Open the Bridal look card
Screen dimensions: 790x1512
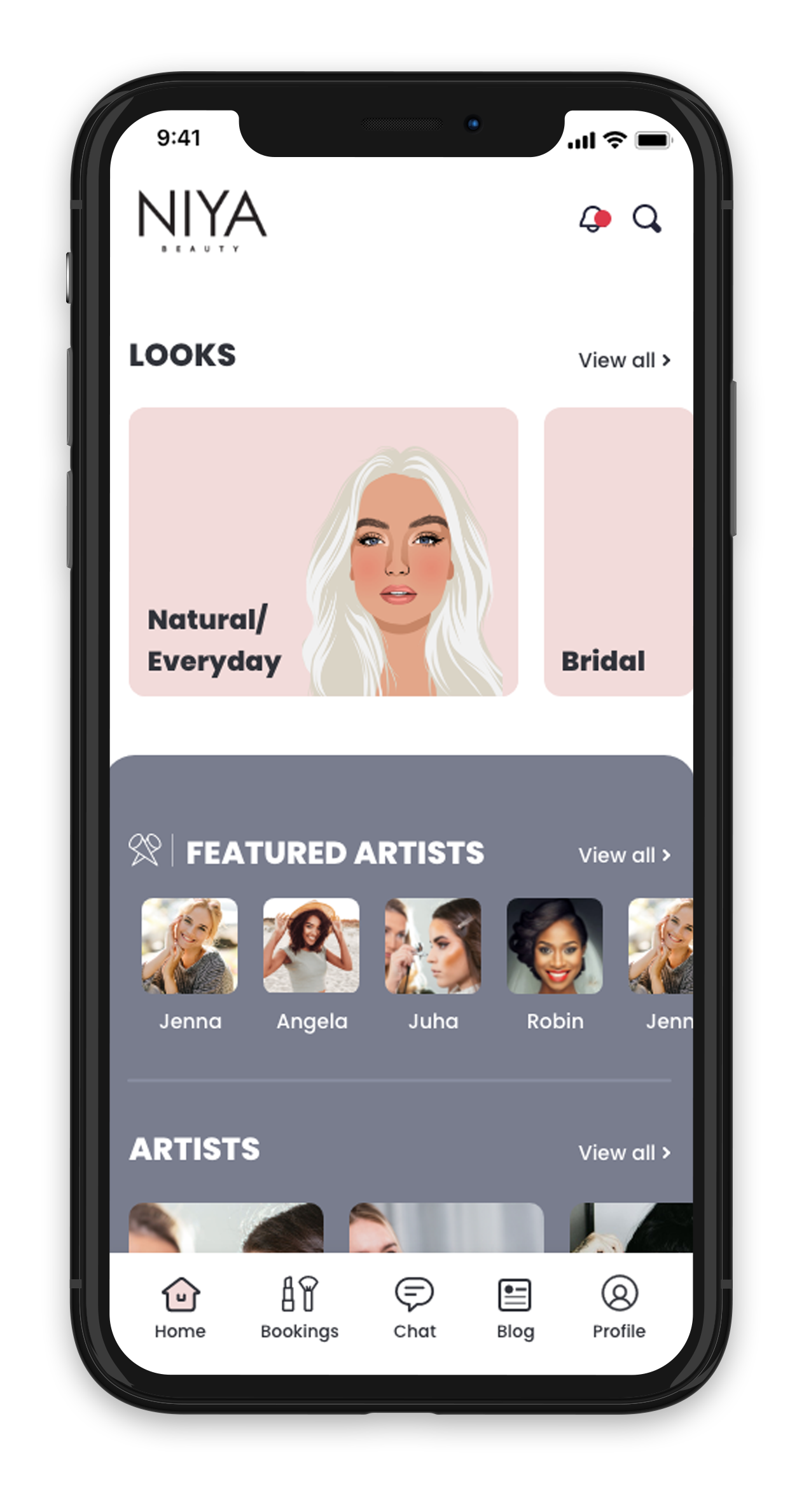coord(618,551)
